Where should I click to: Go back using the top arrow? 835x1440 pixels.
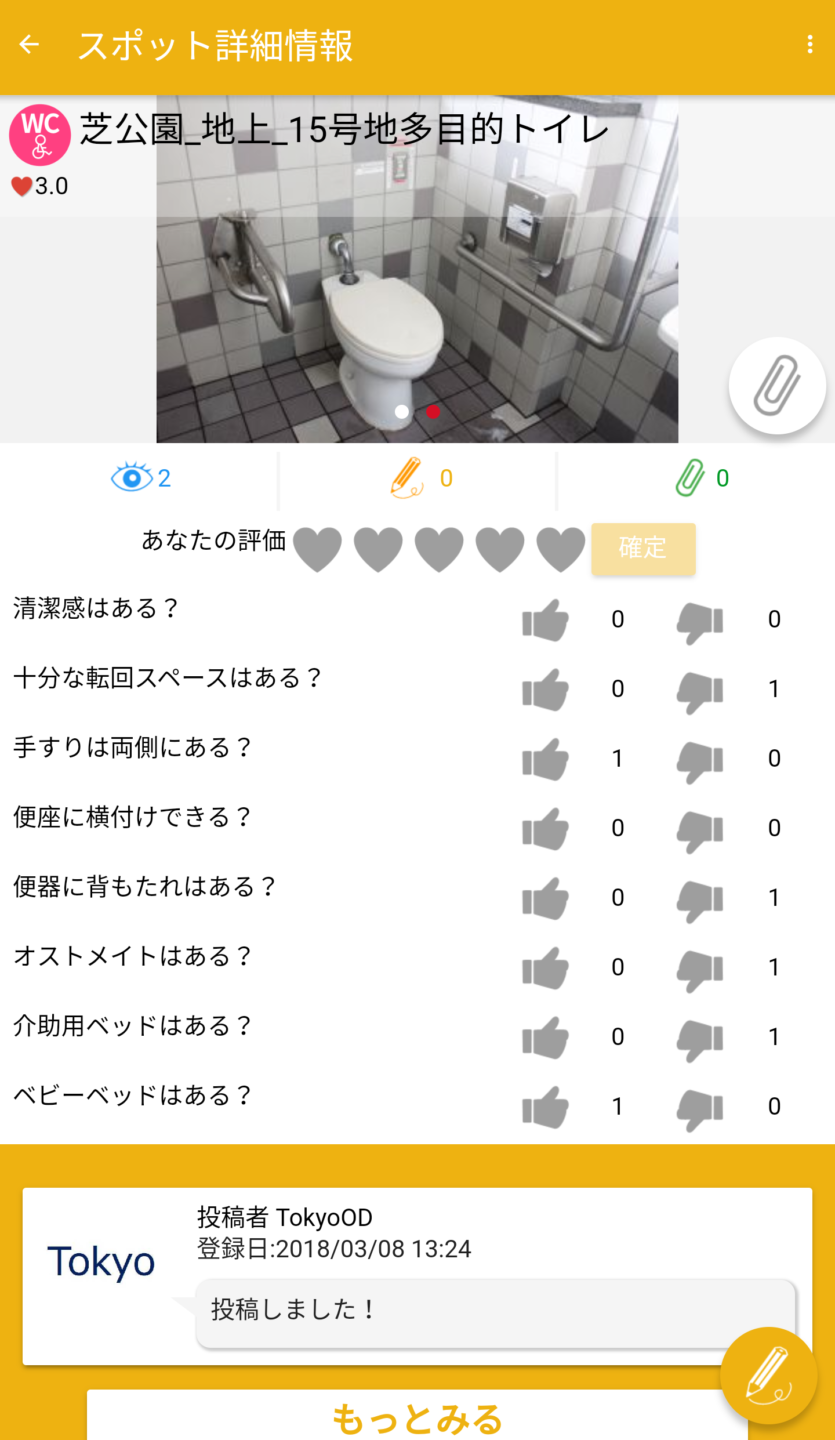click(x=29, y=45)
